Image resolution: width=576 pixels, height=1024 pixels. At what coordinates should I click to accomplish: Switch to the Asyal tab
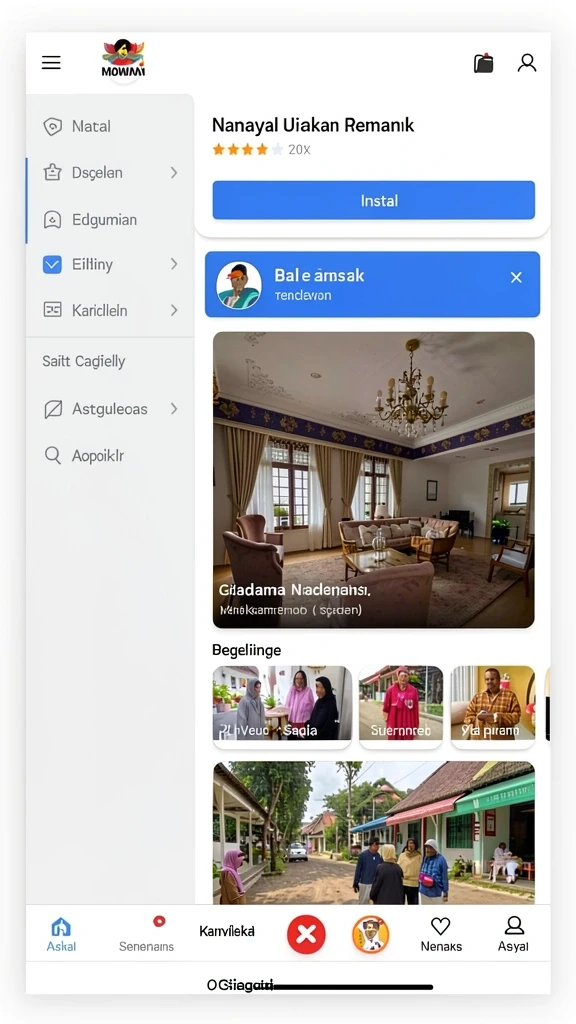click(513, 935)
